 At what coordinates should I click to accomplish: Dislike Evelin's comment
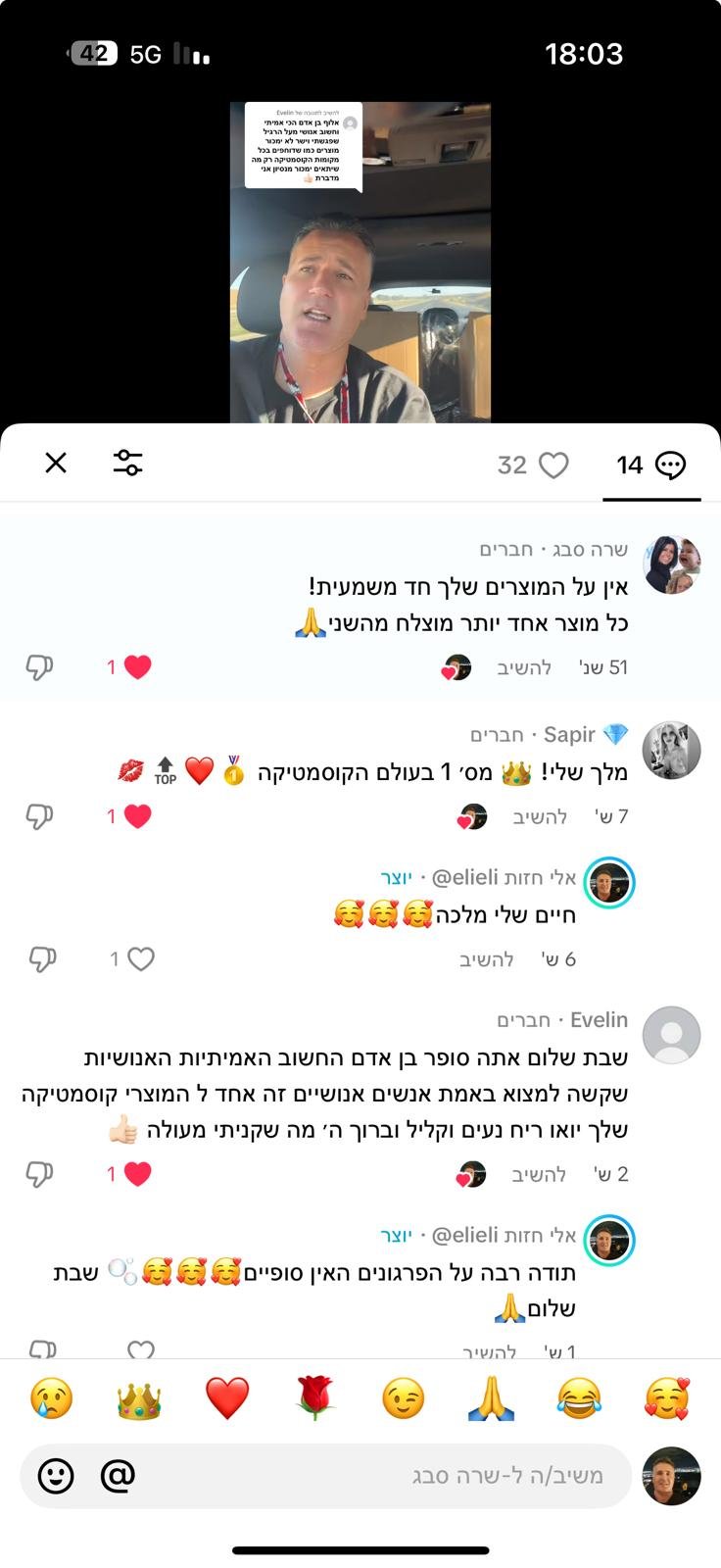tap(39, 1174)
